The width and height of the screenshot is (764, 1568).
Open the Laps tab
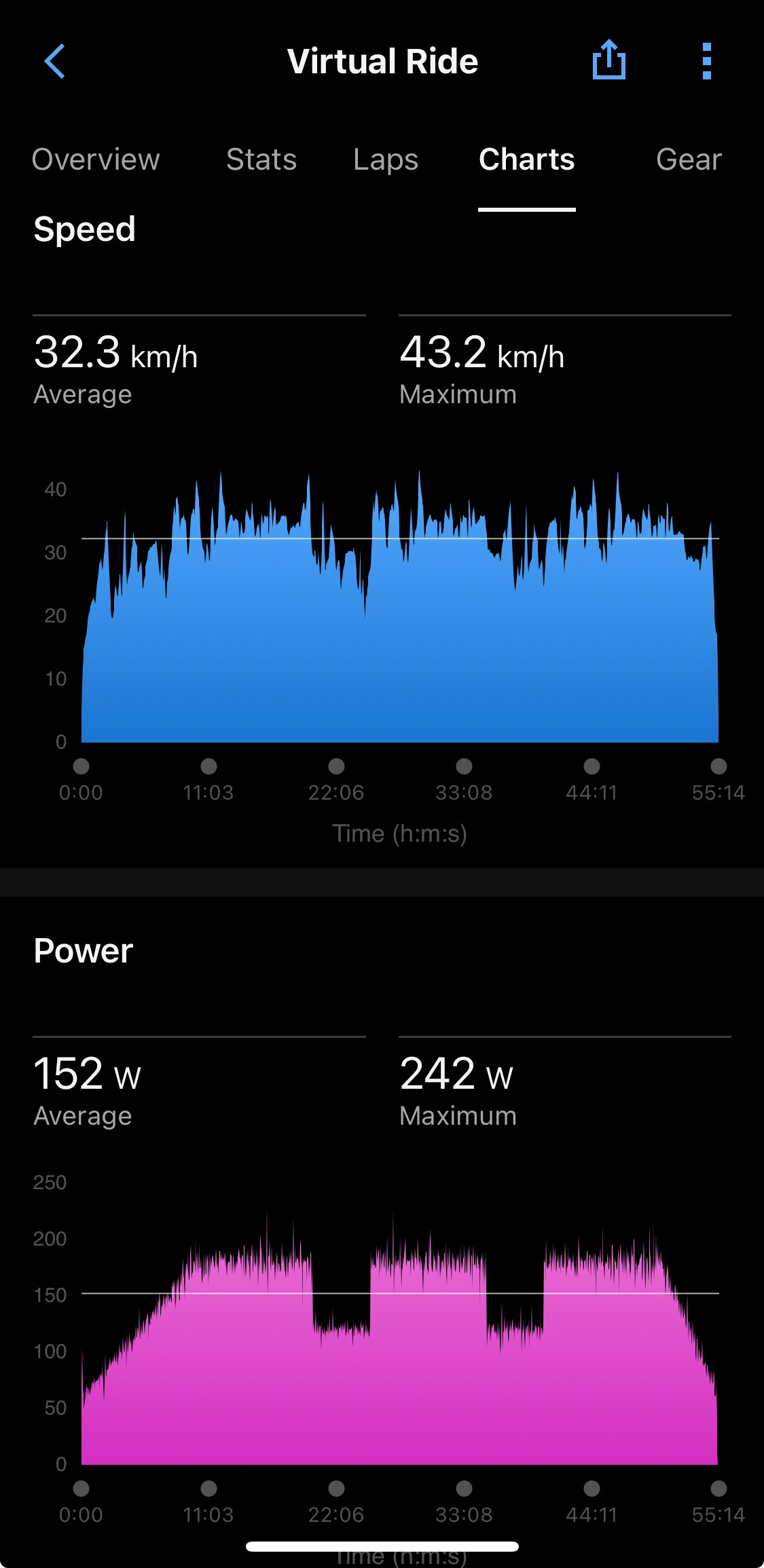(386, 160)
